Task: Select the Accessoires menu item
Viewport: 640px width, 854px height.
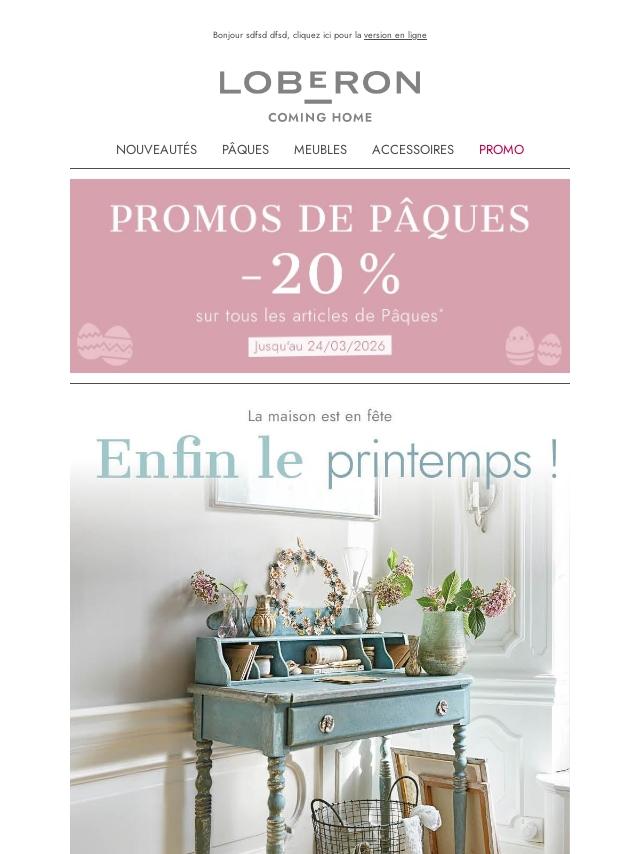Action: [413, 149]
